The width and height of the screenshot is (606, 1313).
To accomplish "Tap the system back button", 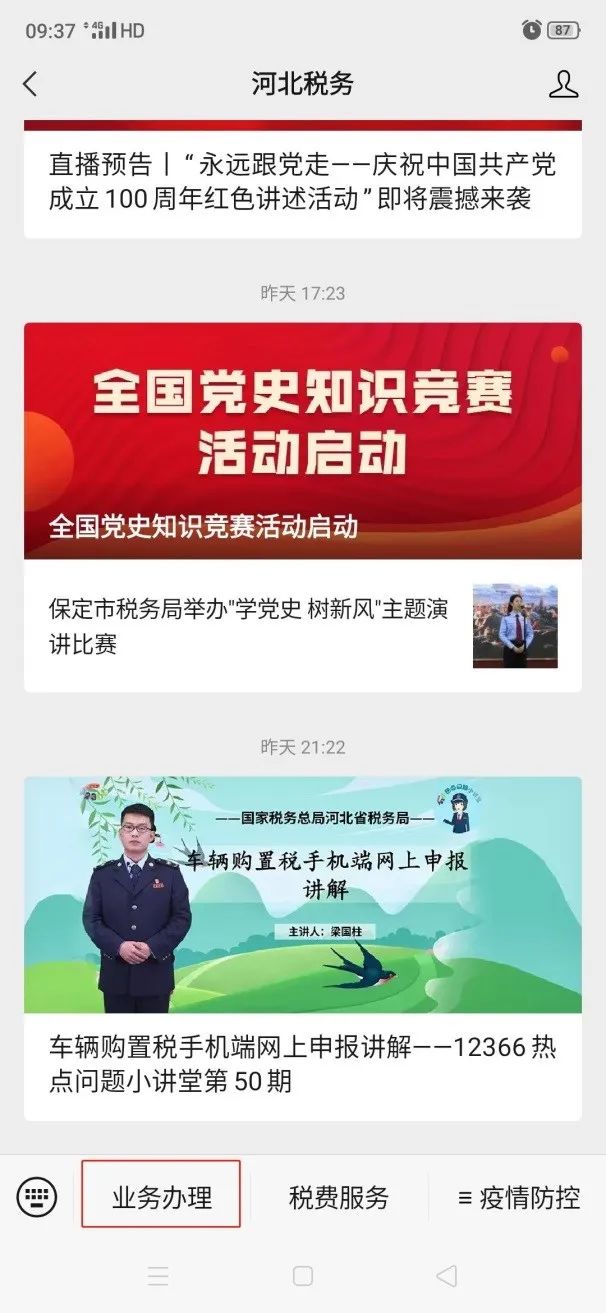I will [447, 1276].
